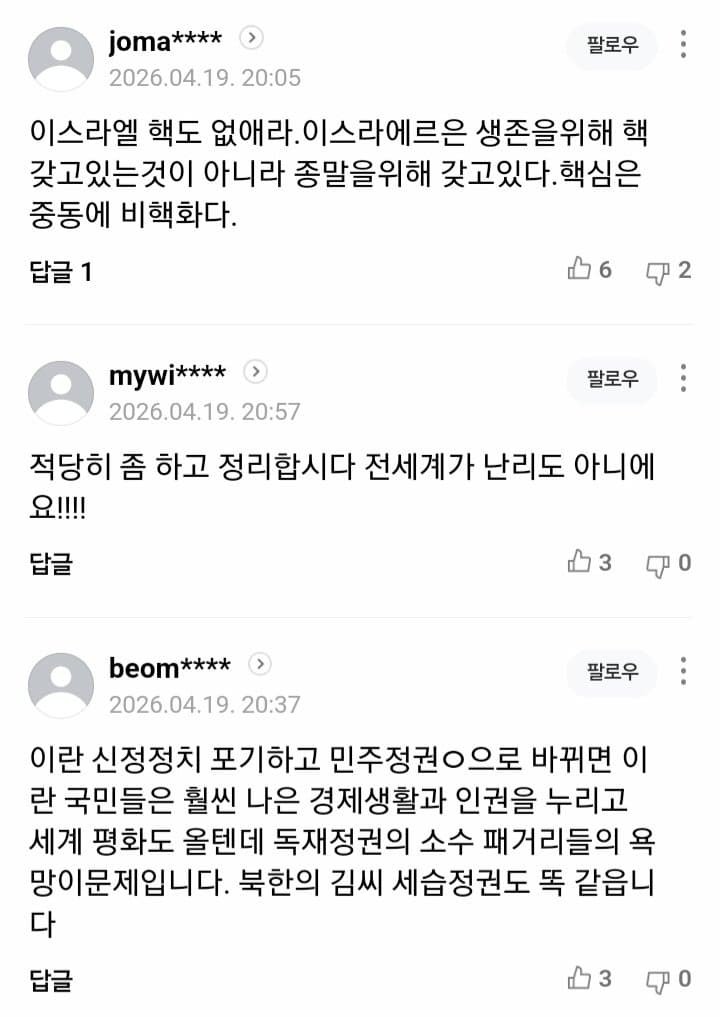Open overflow menu on joma**** comment
This screenshot has width=720, height=1017.
(x=684, y=45)
